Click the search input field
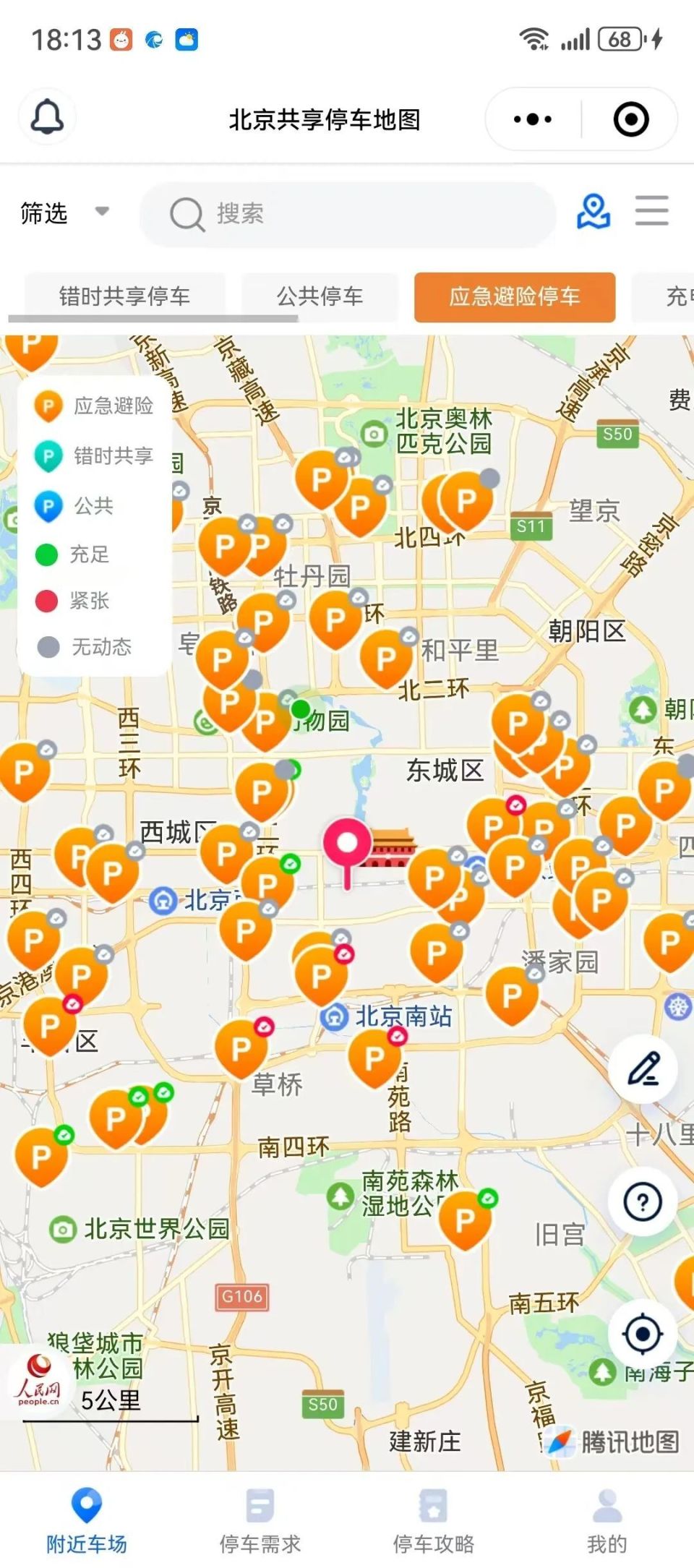 [347, 213]
